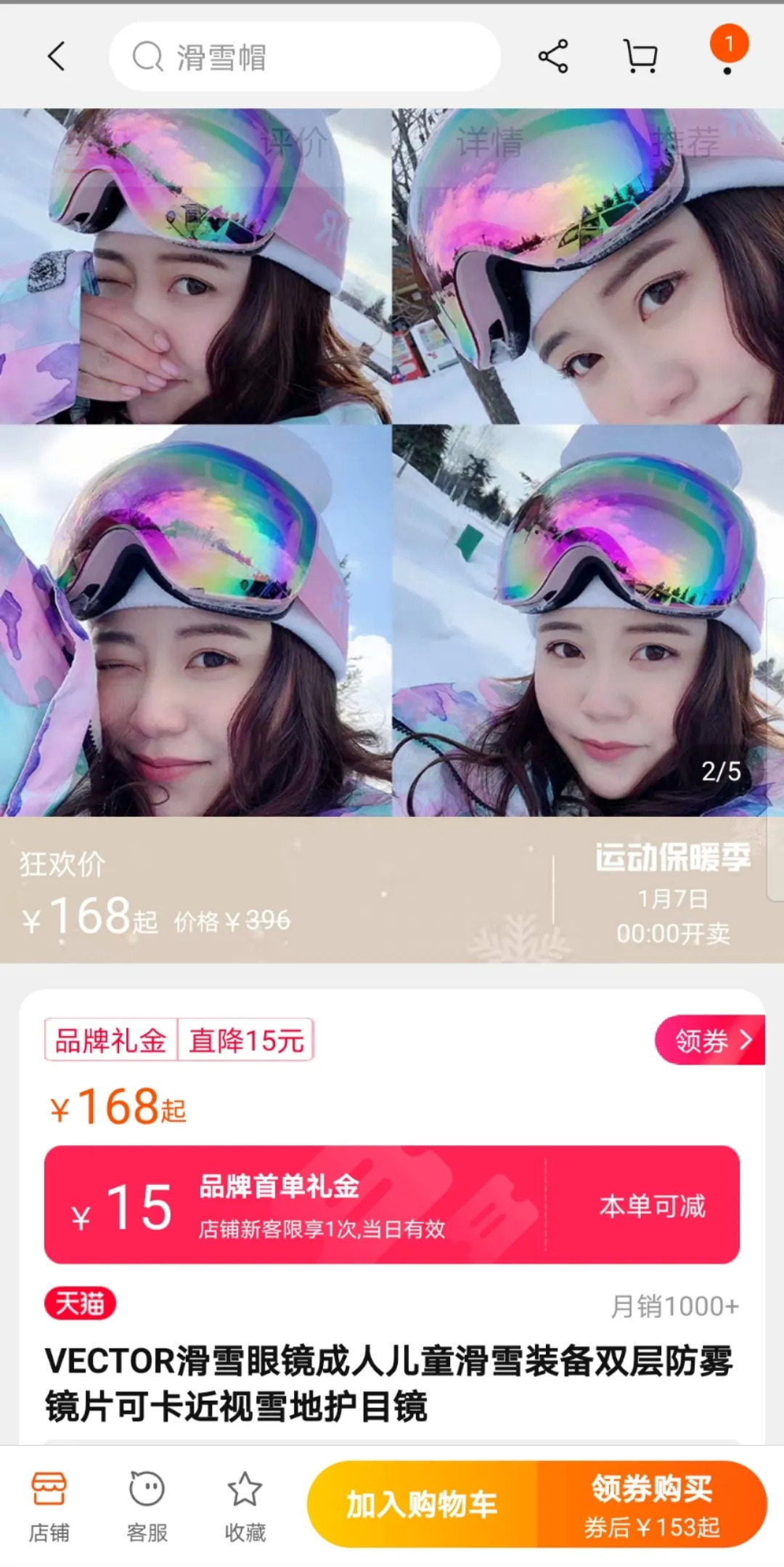Viewport: 784px width, 1567px height.
Task: Add item to 收藏 favorites
Action: click(245, 1505)
